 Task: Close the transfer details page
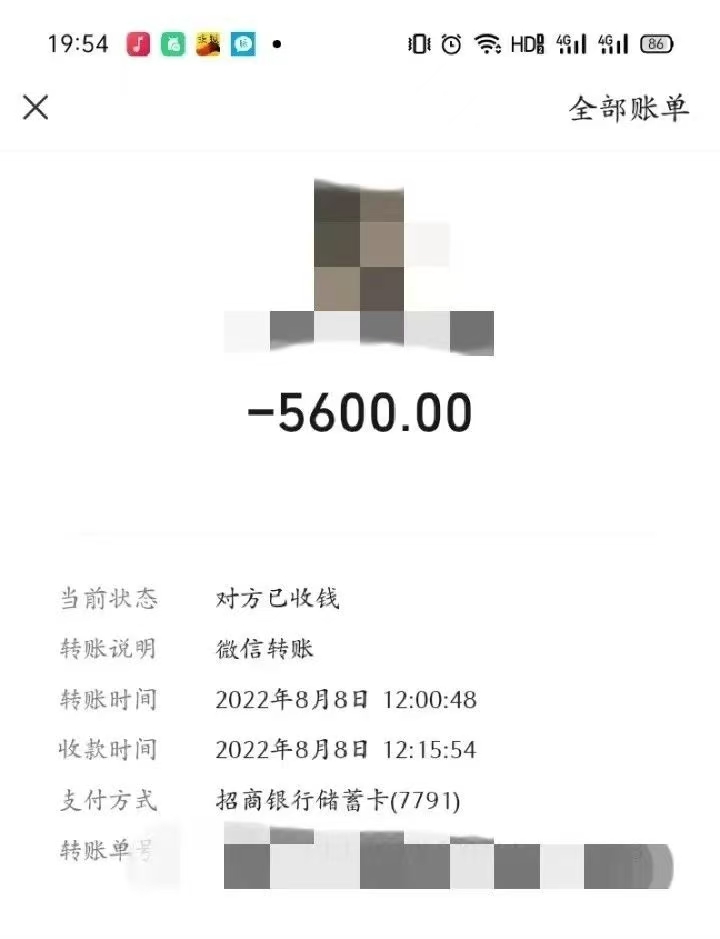(36, 107)
